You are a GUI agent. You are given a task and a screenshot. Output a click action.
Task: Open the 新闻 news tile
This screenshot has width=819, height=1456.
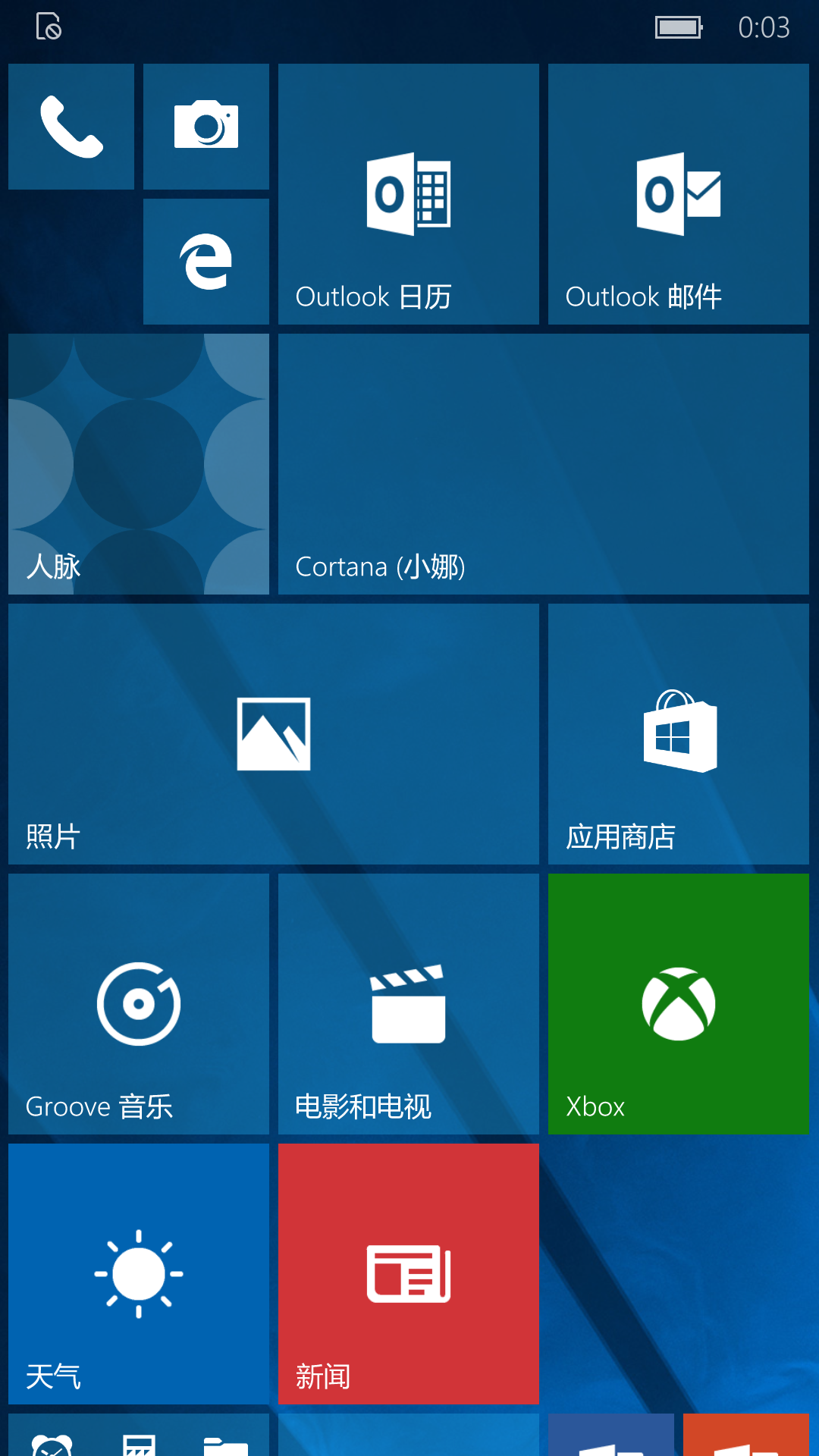(409, 1274)
